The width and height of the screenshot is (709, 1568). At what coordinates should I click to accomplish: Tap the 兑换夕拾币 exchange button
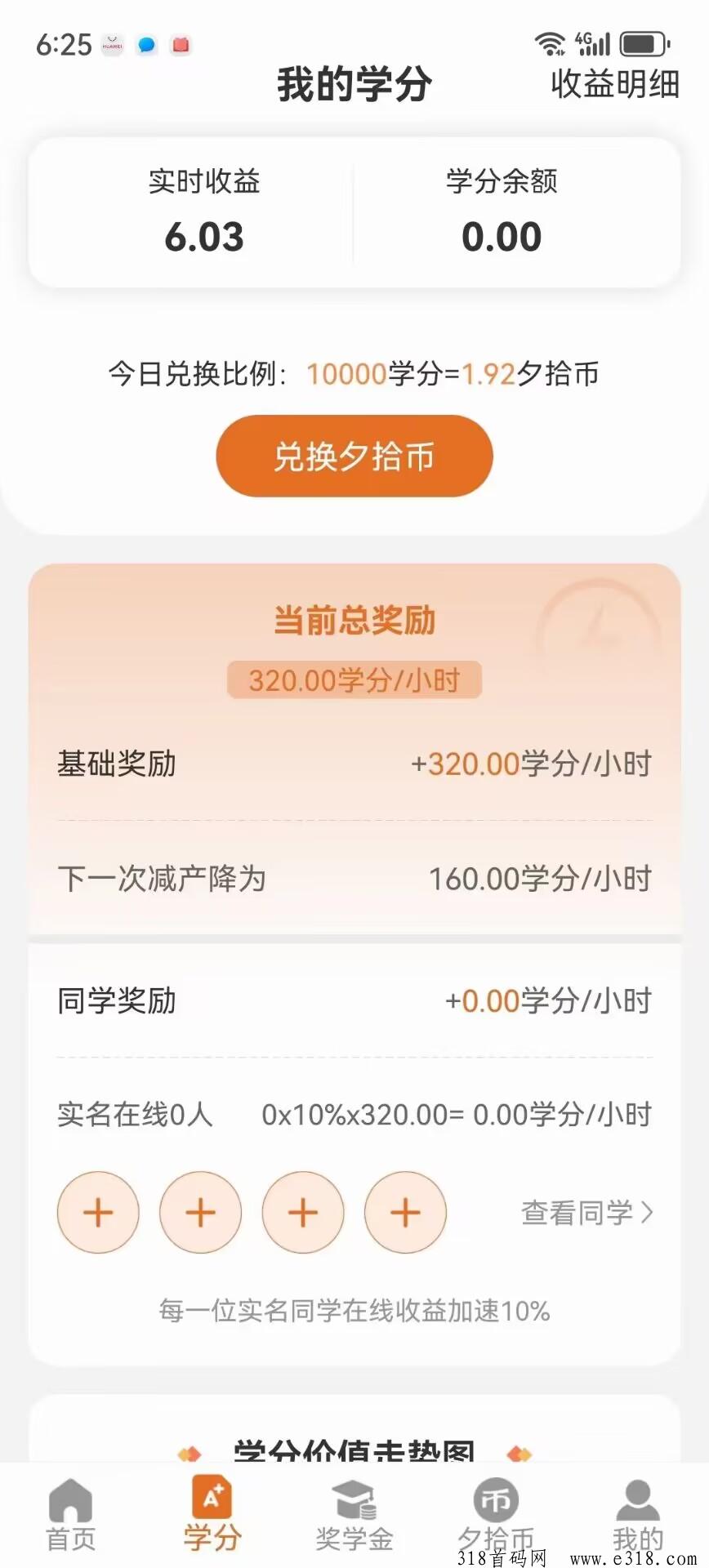tap(354, 456)
